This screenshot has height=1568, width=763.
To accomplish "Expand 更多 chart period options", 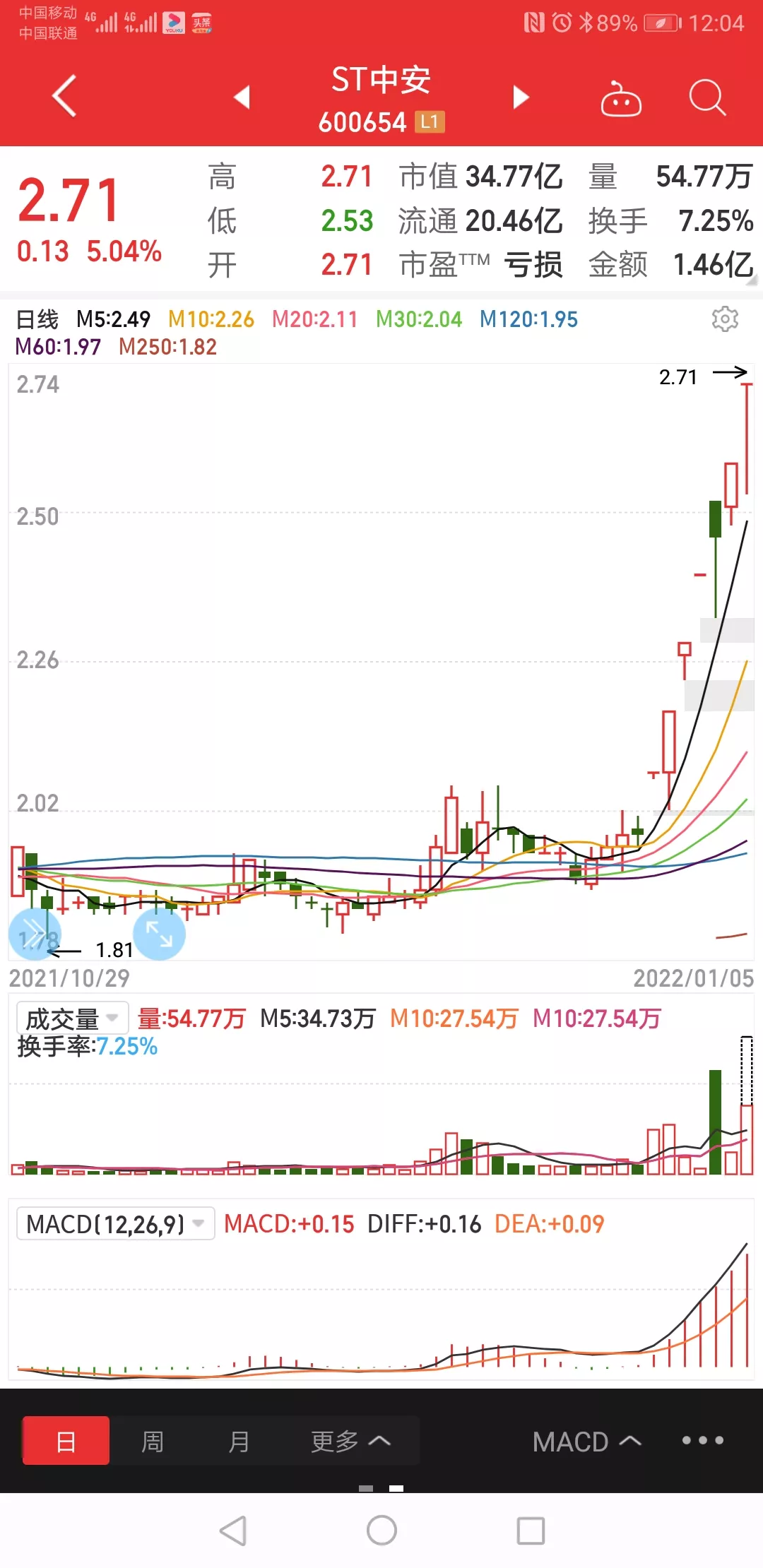I will (x=350, y=1442).
